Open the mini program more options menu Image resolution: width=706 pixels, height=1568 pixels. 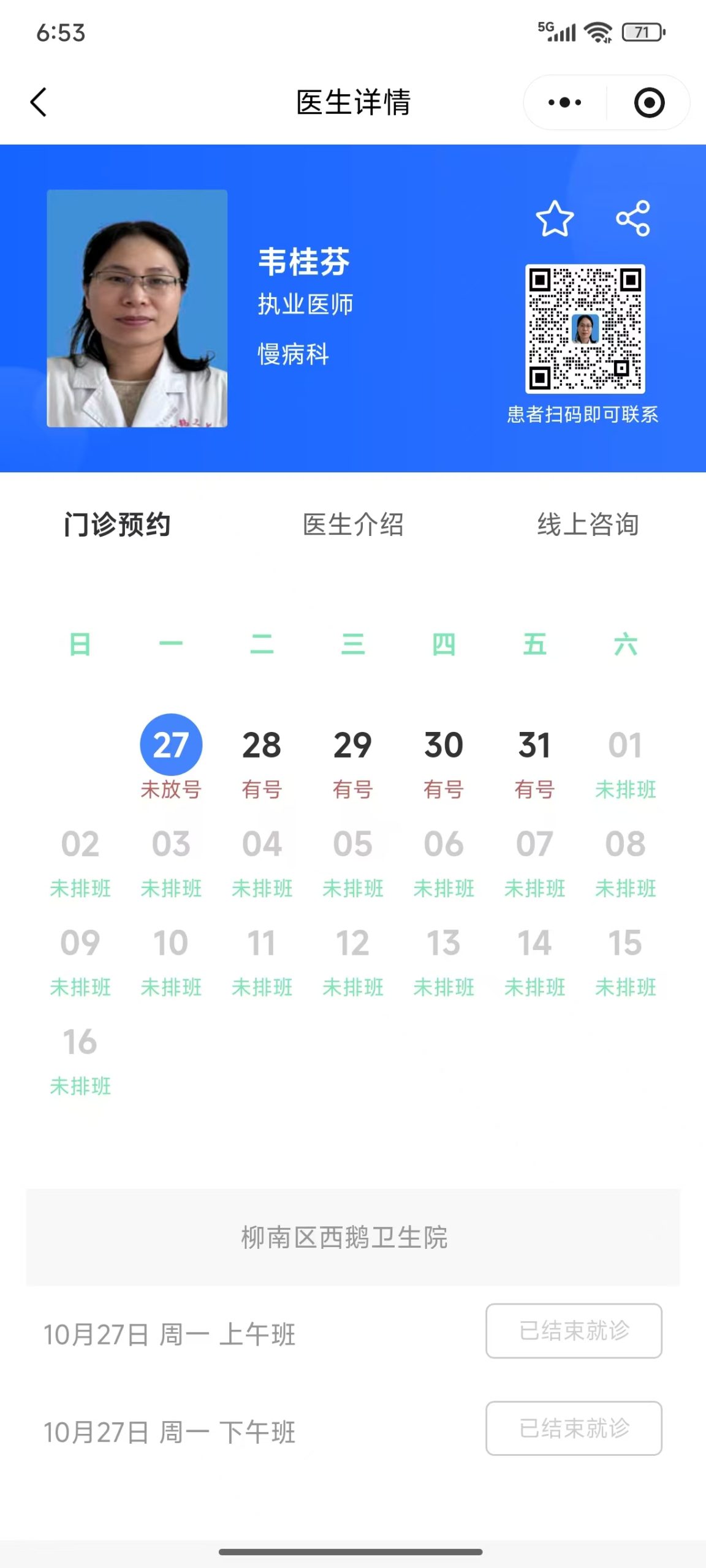click(564, 102)
